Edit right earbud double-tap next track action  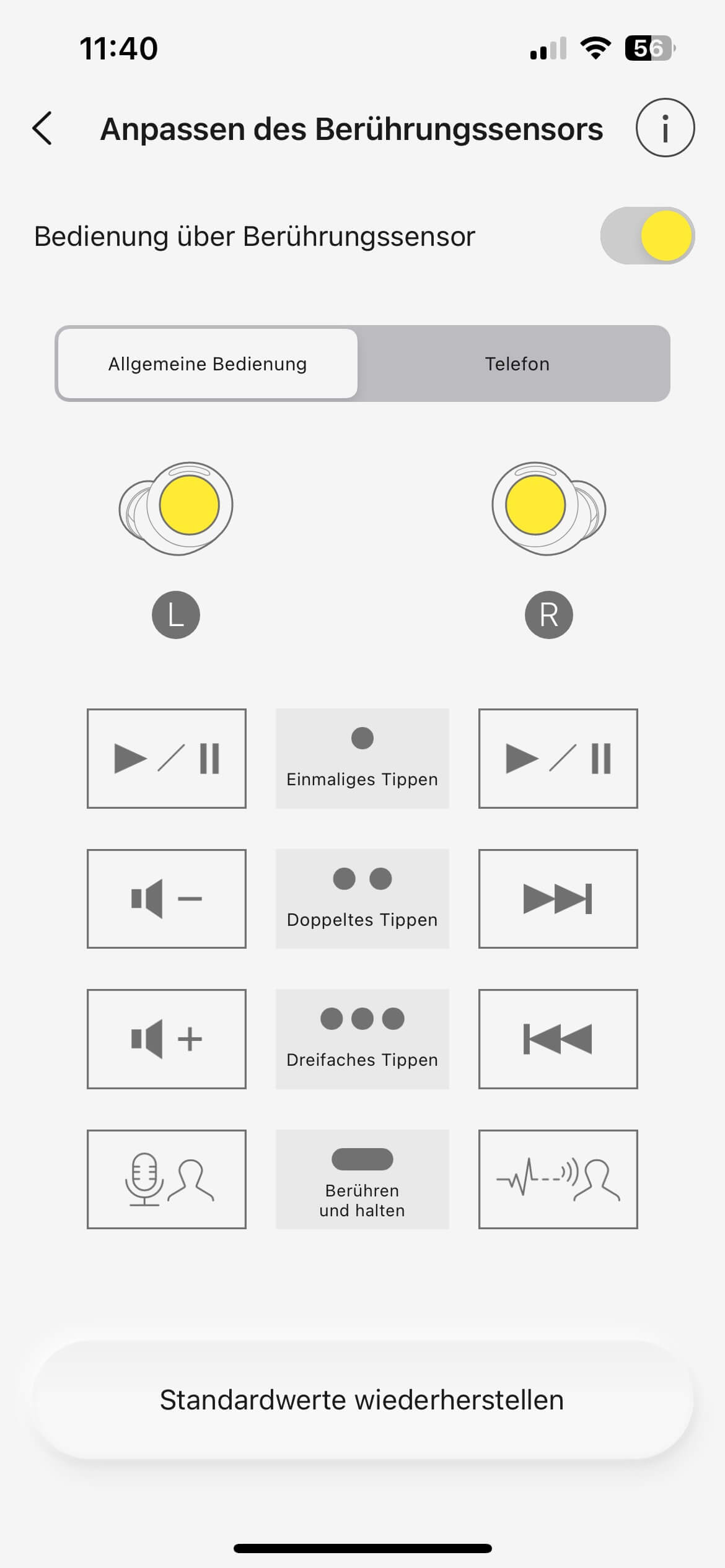pyautogui.click(x=558, y=899)
